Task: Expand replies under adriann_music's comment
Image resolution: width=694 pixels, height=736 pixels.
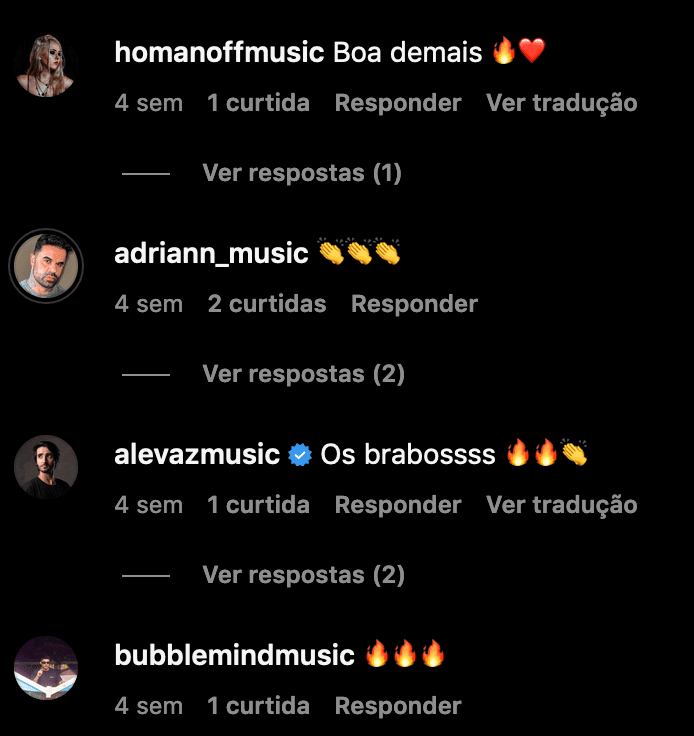Action: pos(303,374)
